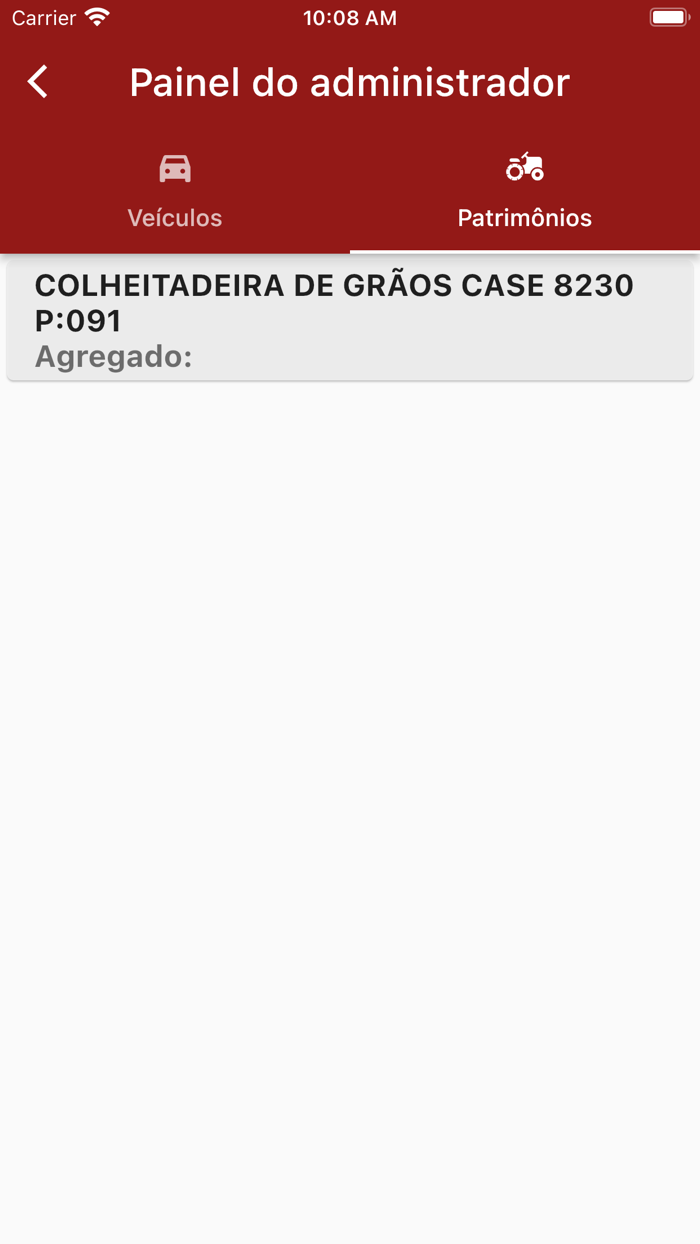
Task: Open COLHEITADEIRA DE GRÃOS CASE 8230 card
Action: pos(350,320)
